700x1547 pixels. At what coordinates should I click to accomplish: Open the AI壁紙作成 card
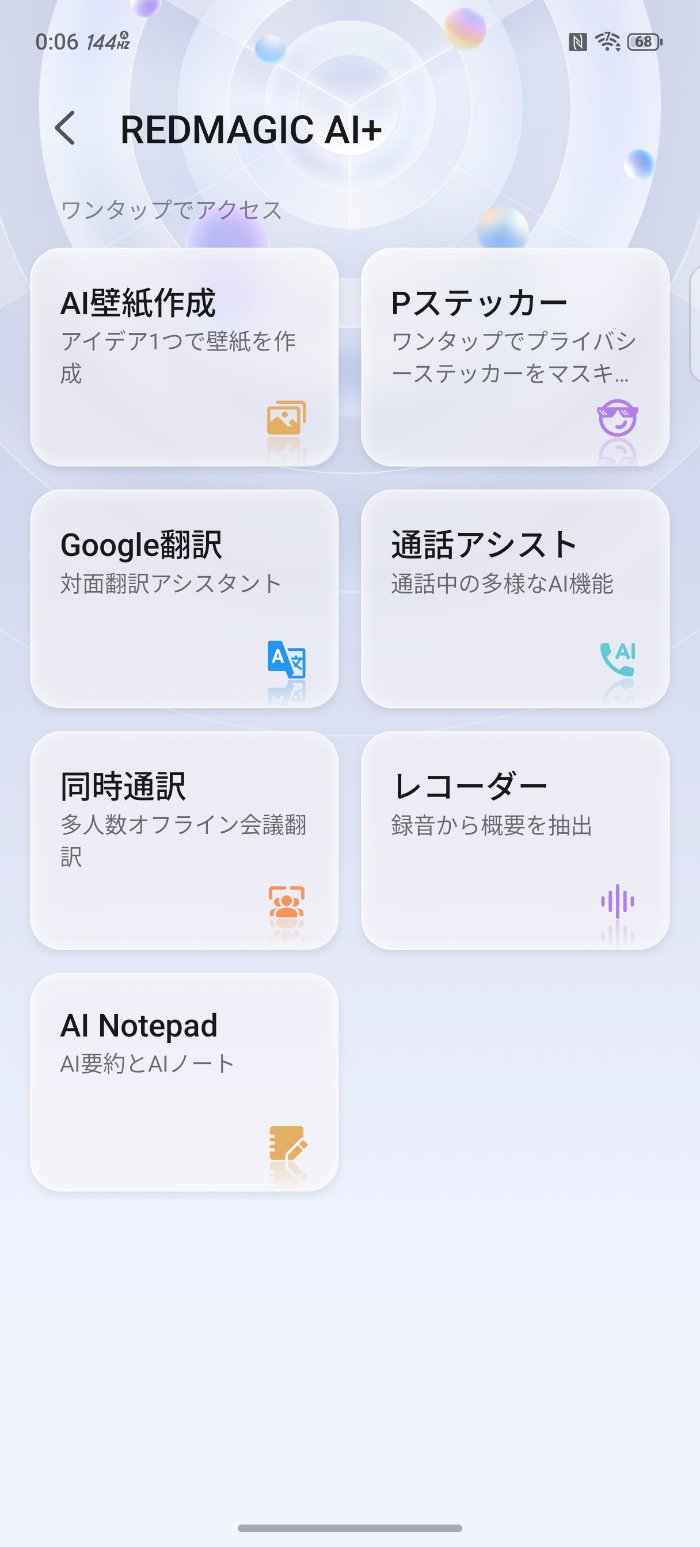[184, 357]
